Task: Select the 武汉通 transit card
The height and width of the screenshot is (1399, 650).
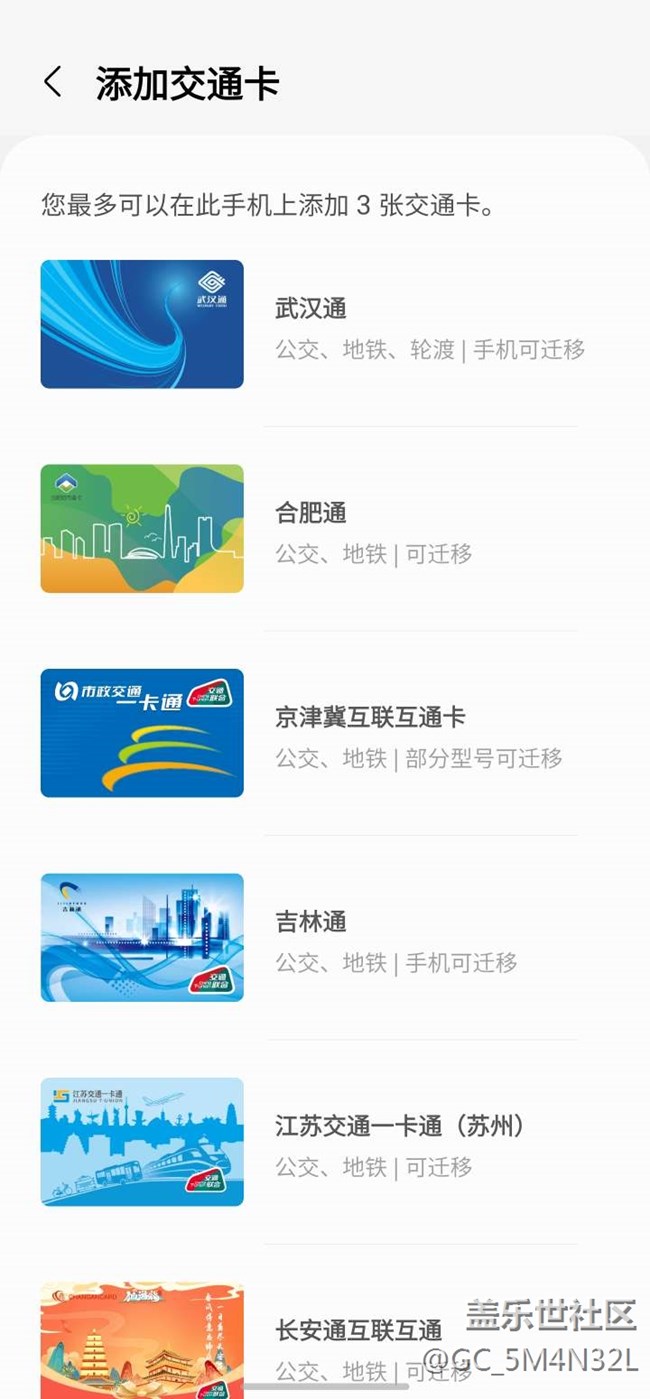Action: tap(310, 325)
